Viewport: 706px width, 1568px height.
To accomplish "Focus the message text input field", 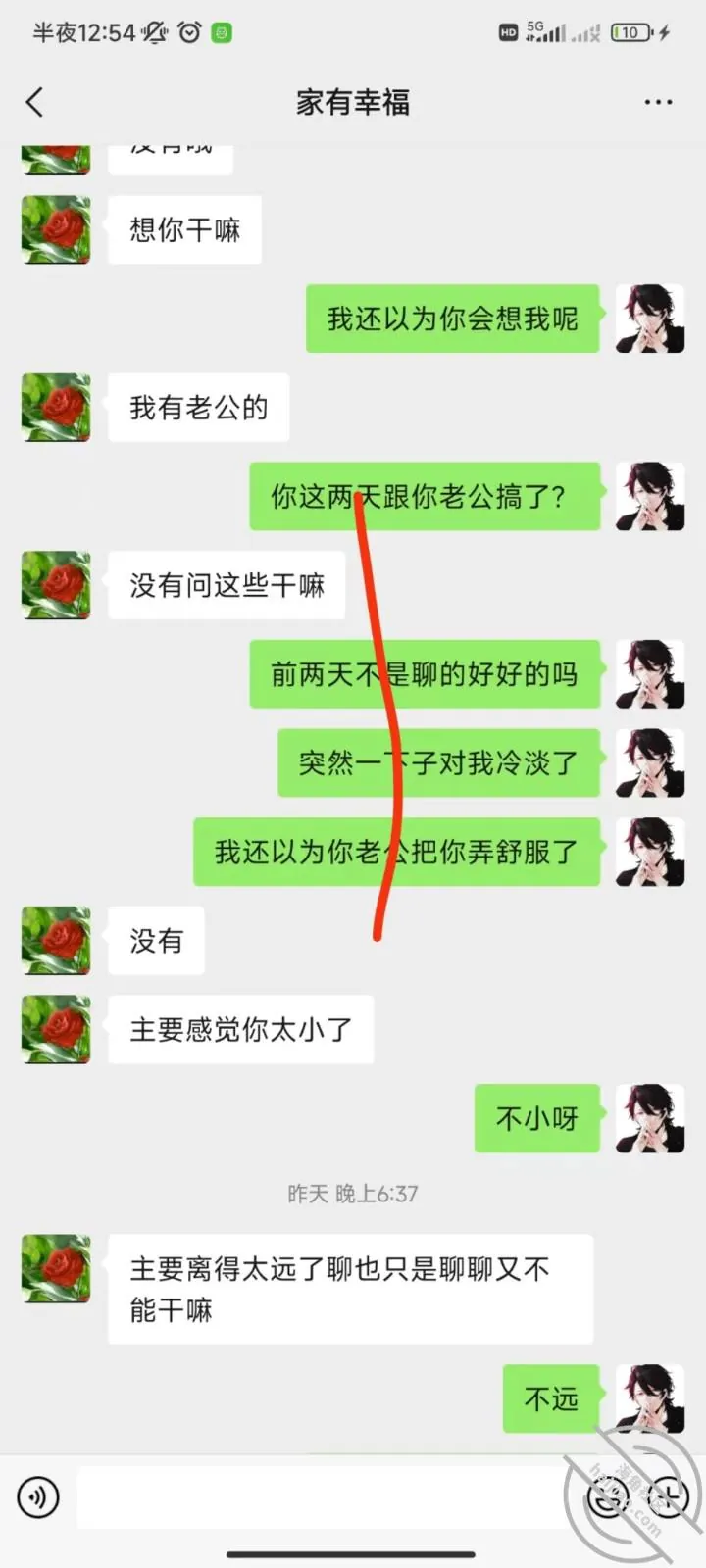I will pyautogui.click(x=324, y=1496).
